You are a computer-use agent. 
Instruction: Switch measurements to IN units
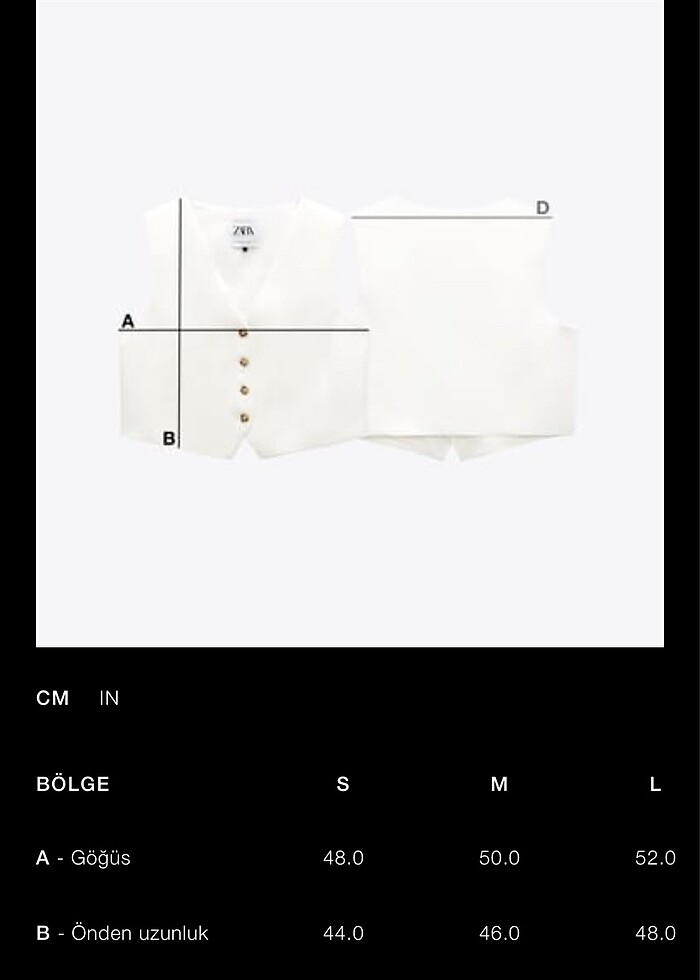(x=109, y=698)
